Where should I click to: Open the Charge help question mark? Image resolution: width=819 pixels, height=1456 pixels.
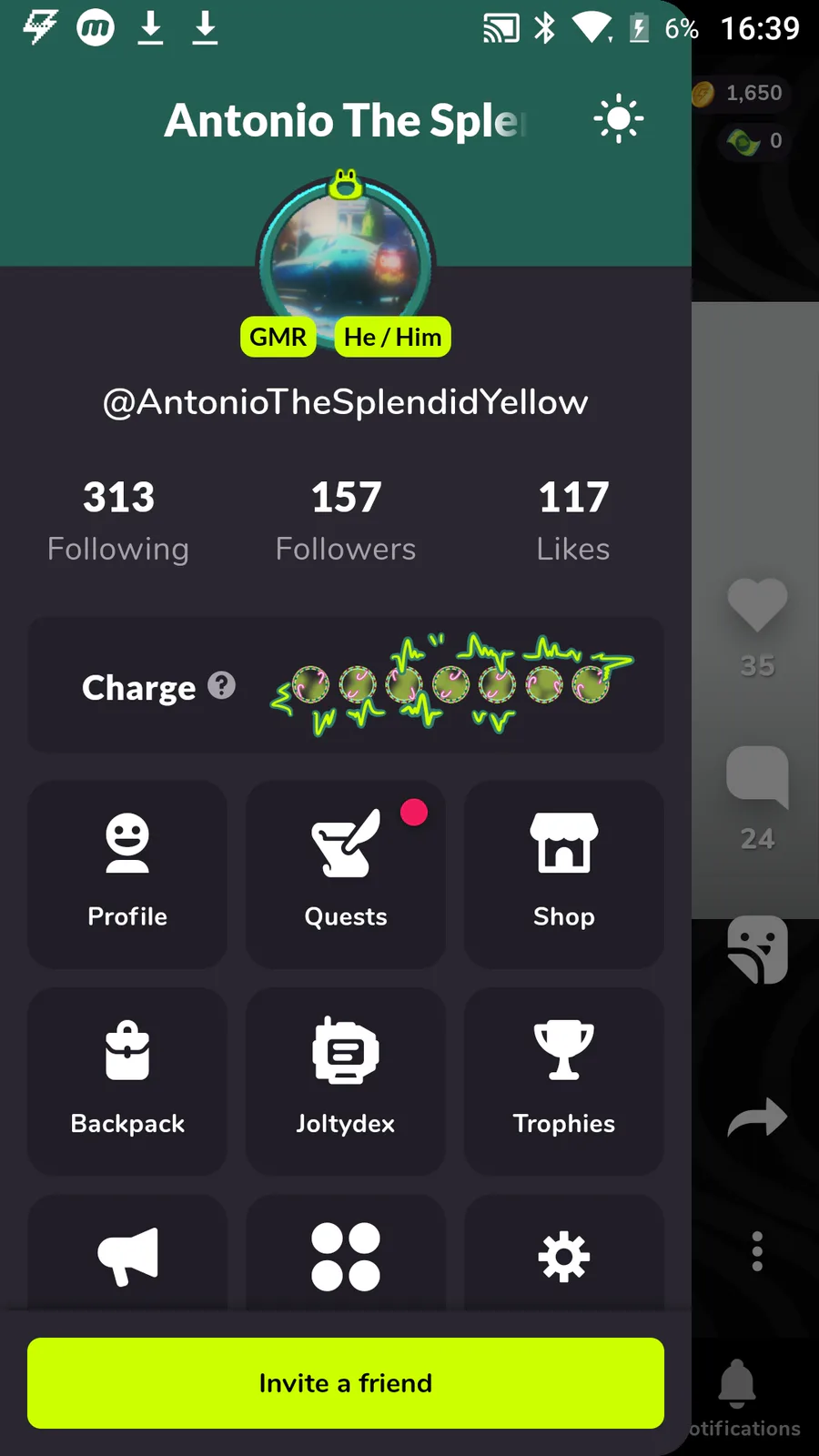click(221, 685)
